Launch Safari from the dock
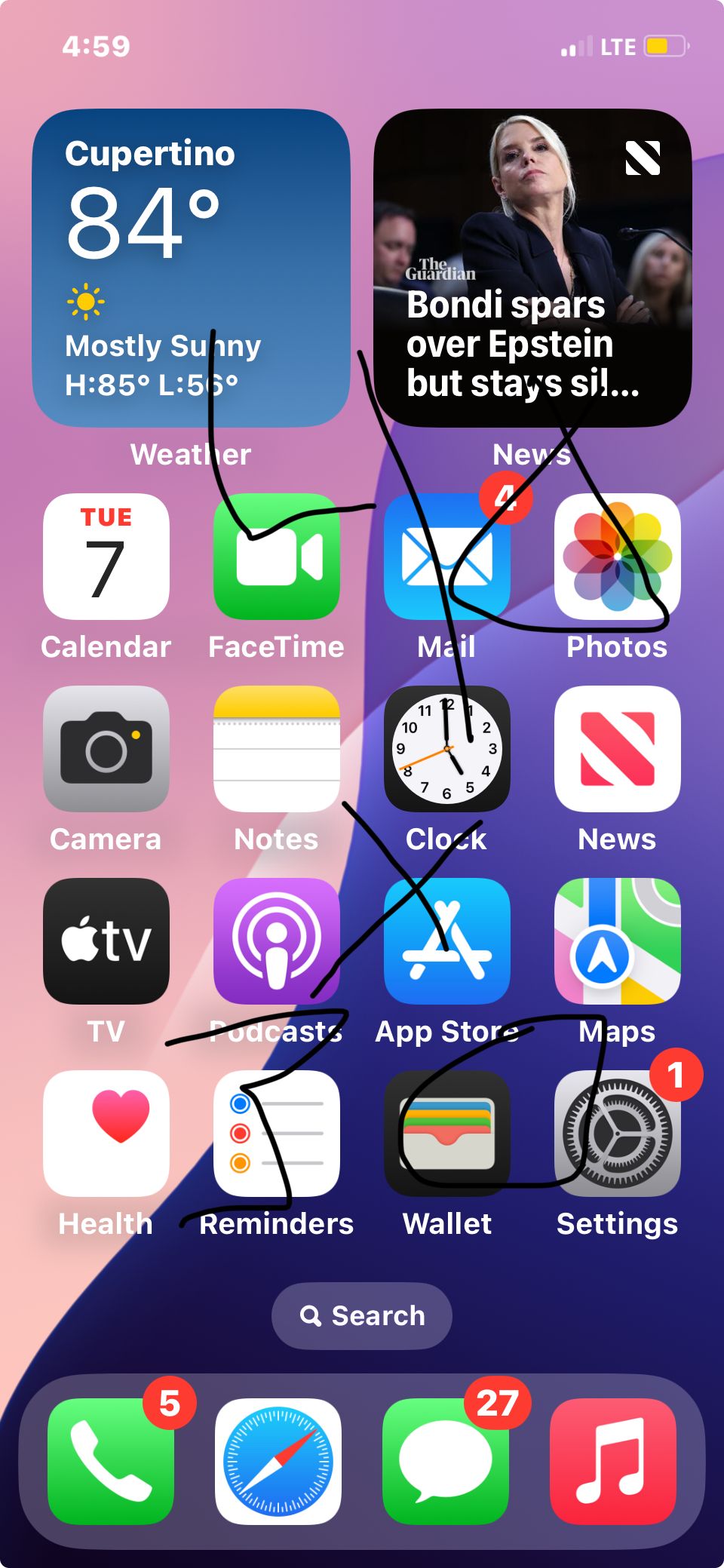This screenshot has height=1568, width=724. point(278,1462)
